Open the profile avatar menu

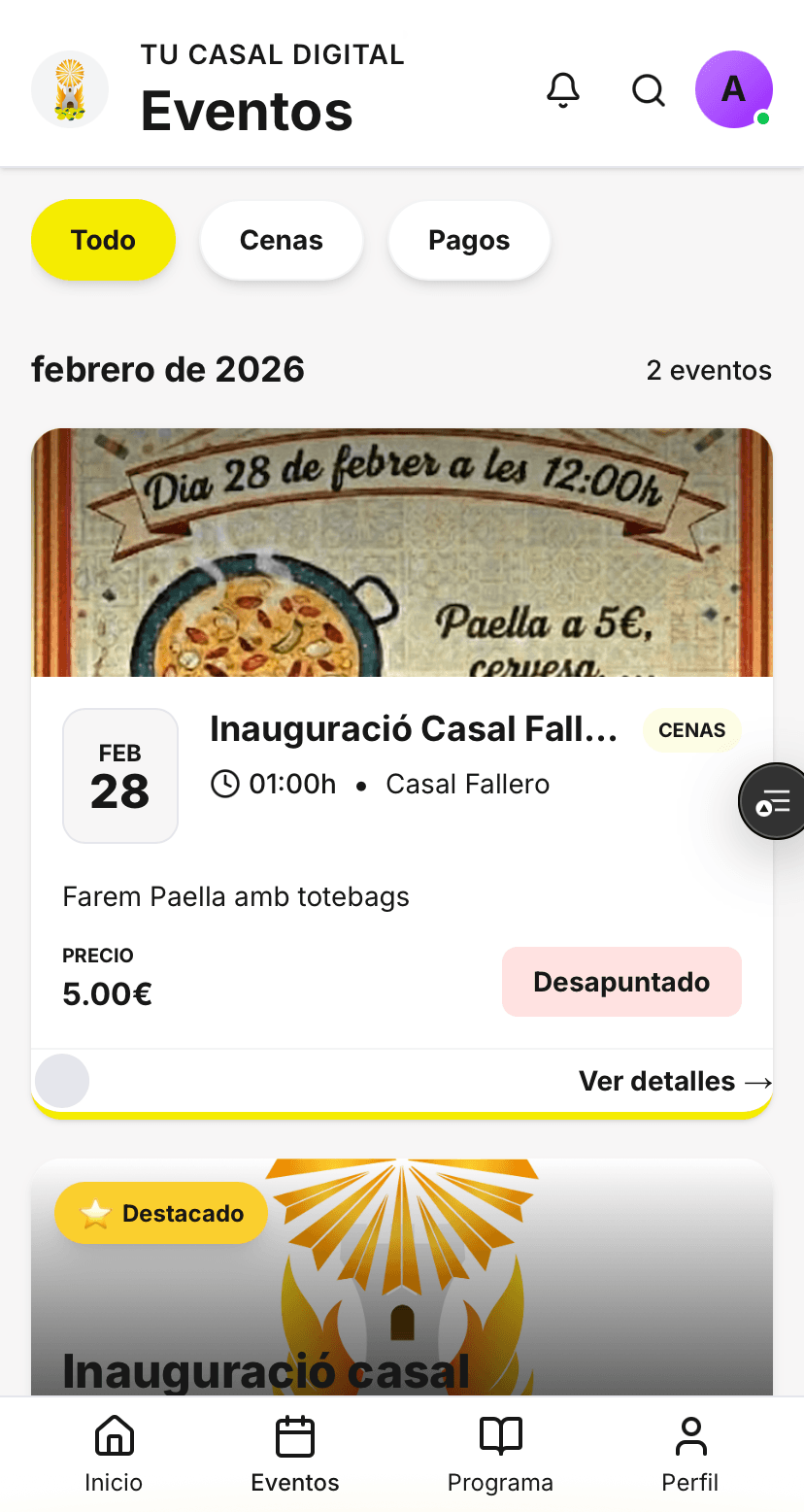pyautogui.click(x=734, y=89)
